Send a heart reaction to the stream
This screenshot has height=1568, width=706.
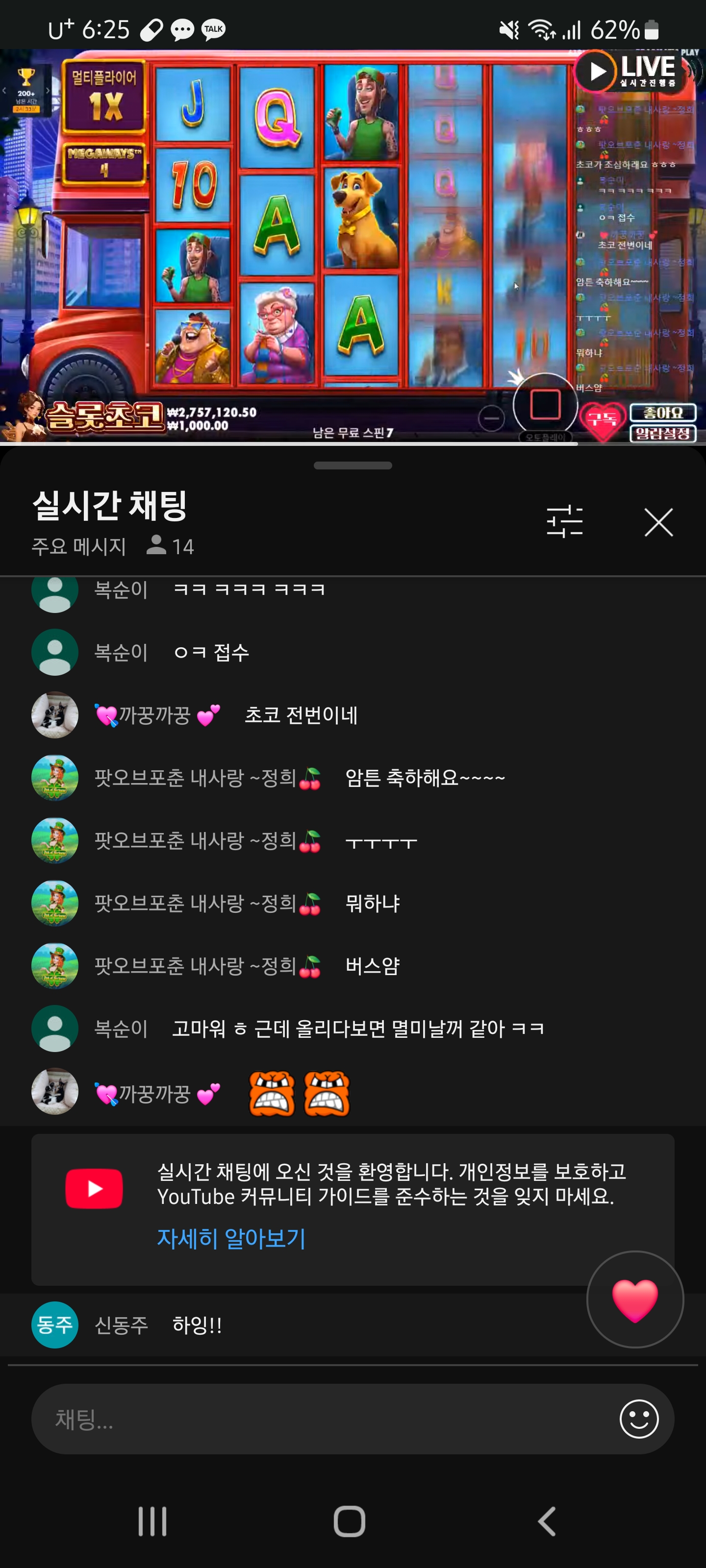(635, 1299)
